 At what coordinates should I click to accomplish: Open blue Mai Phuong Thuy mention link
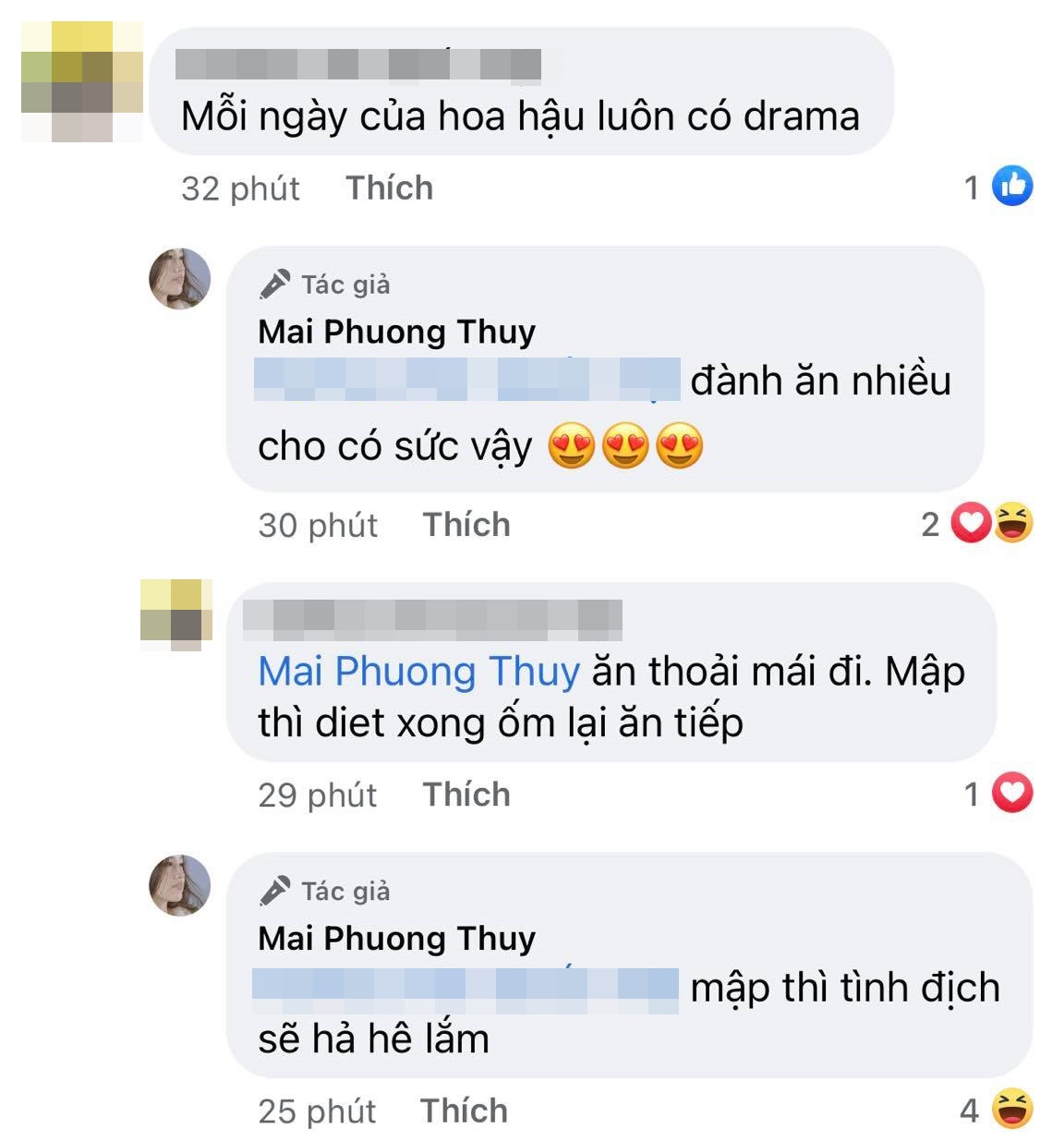(418, 672)
